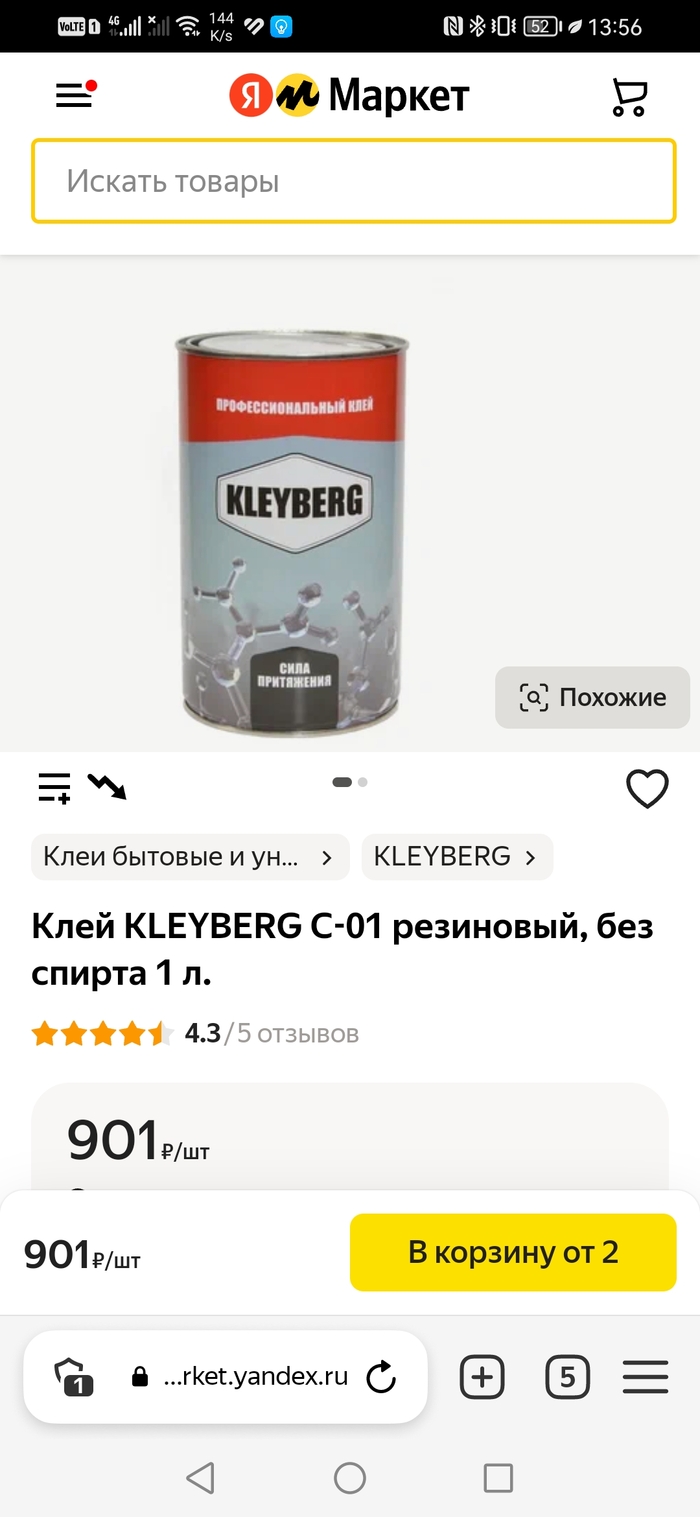This screenshot has height=1517, width=700.
Task: Open the hamburger menu
Action: [x=75, y=96]
